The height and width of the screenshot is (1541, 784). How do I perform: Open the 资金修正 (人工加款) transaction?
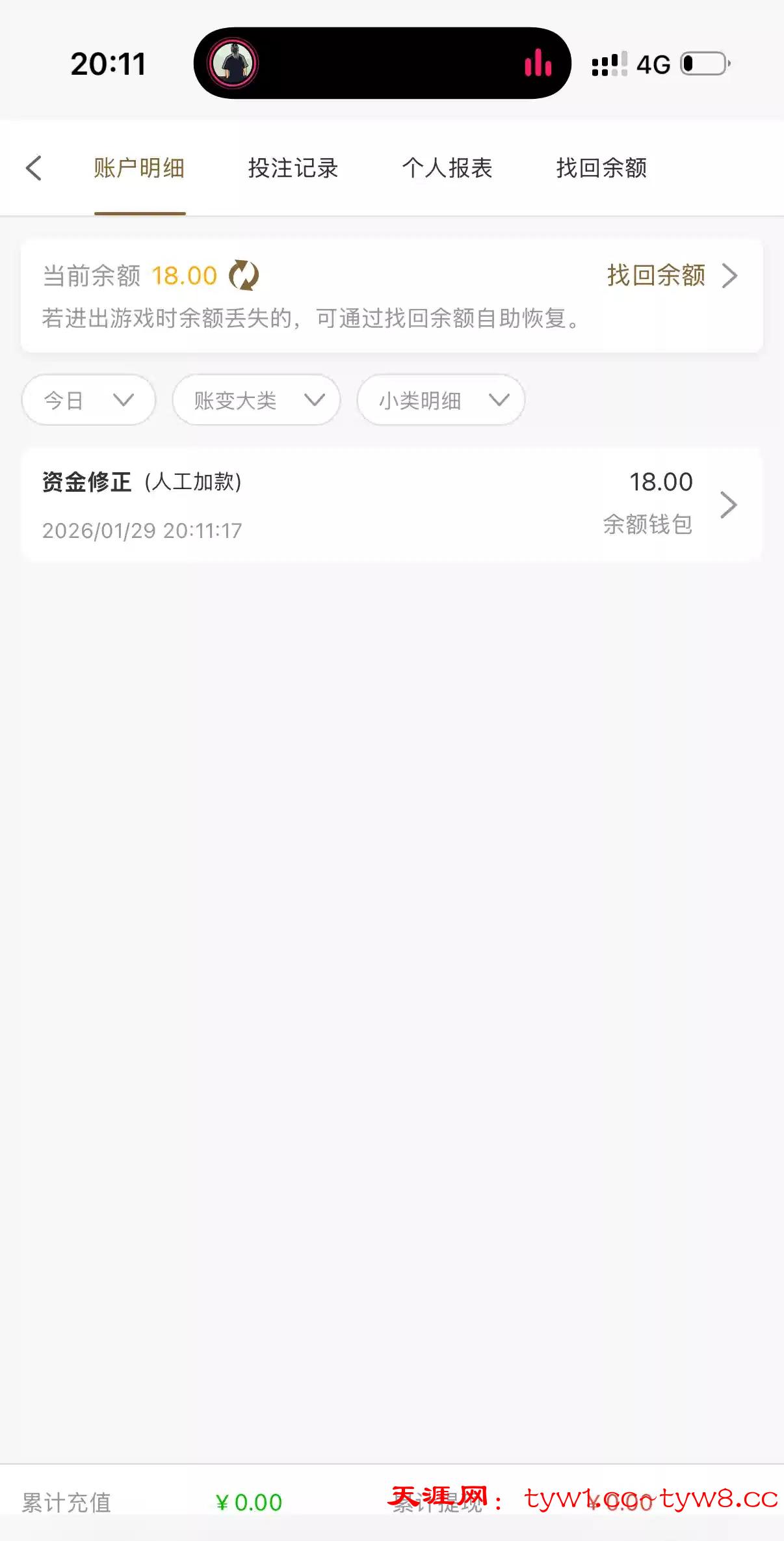click(391, 505)
